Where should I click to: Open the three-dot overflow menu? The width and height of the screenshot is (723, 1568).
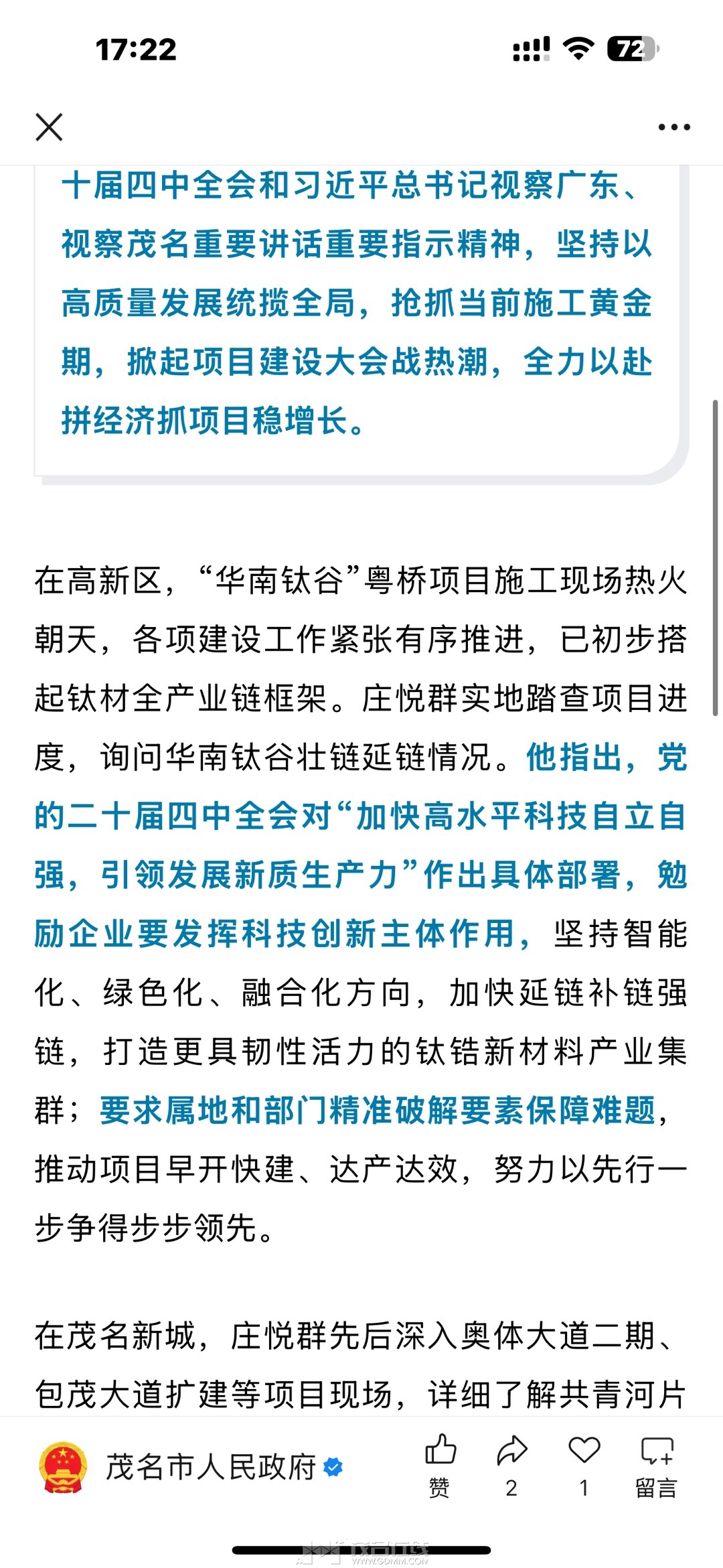(673, 127)
